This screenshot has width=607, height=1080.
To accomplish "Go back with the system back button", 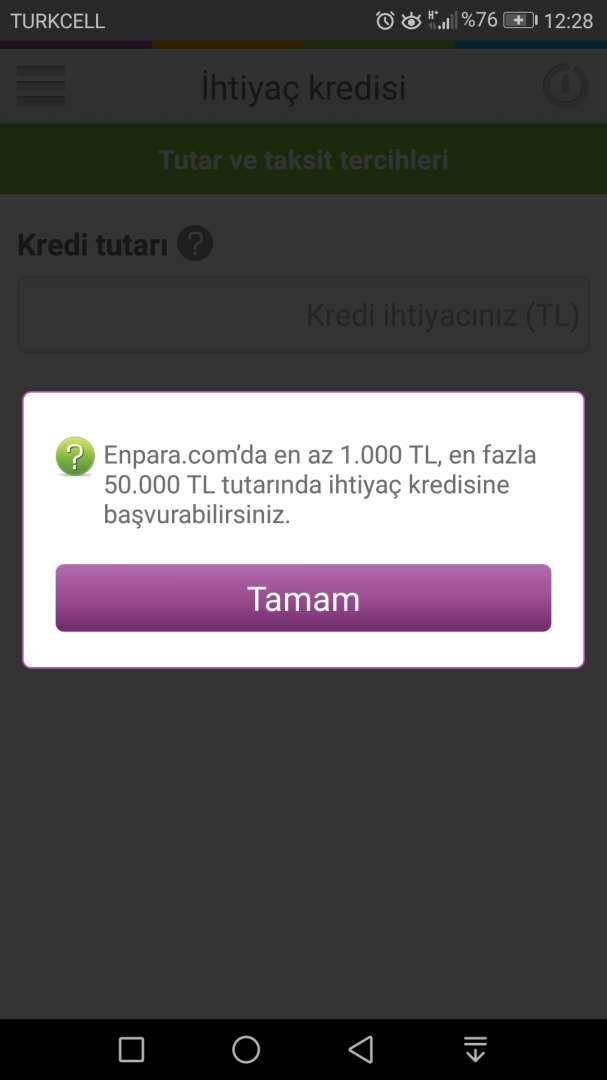I will coord(361,1049).
